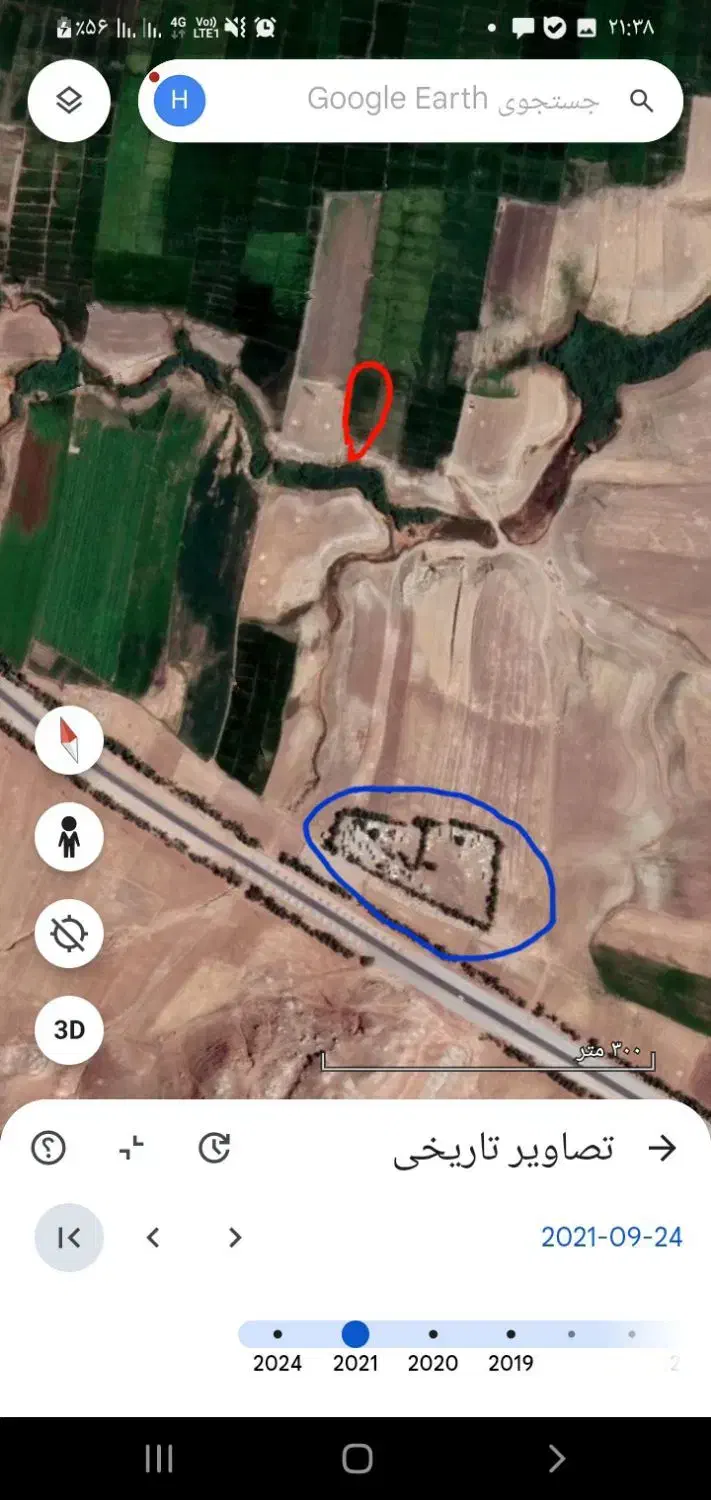
Task: Jump to the first imagery date
Action: pyautogui.click(x=69, y=1237)
